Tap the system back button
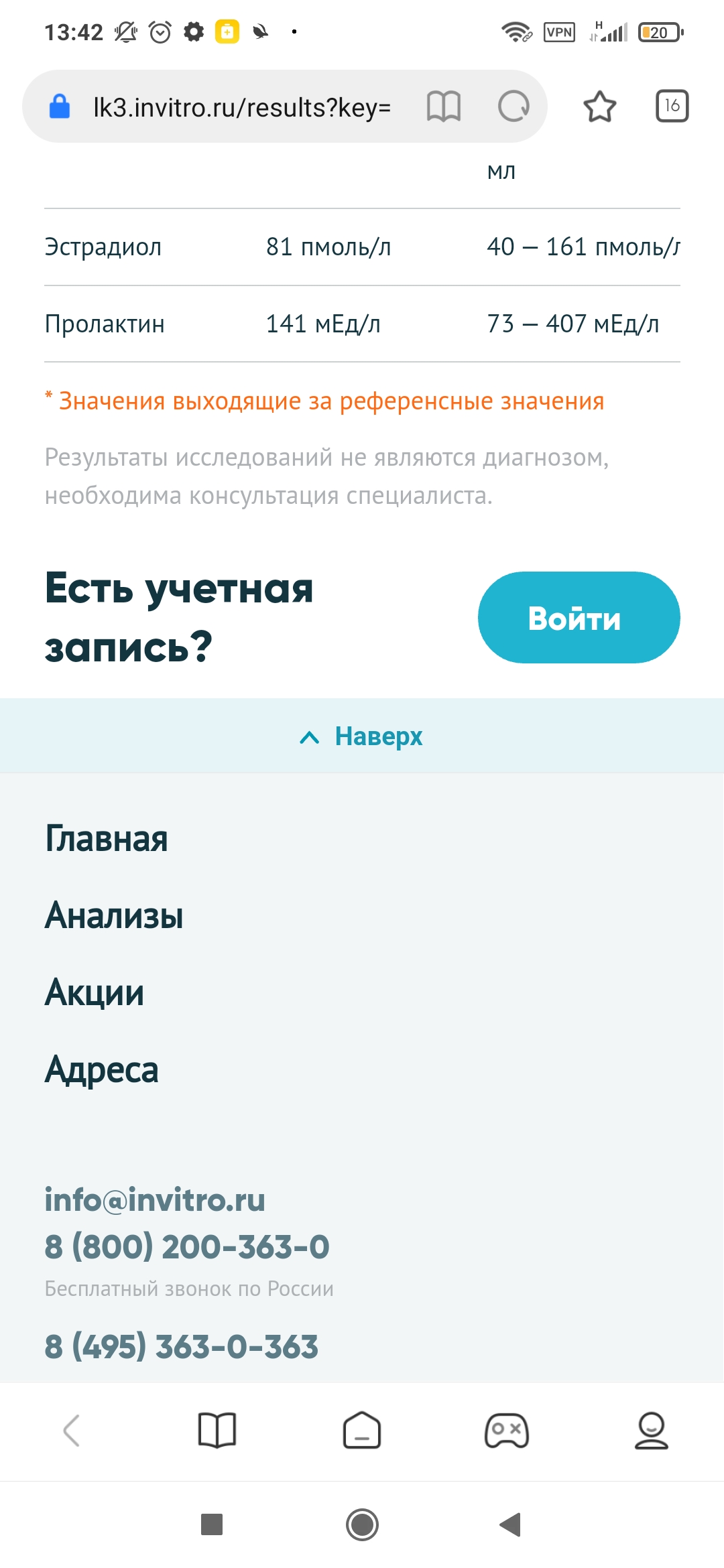Screen dimensions: 724x1568 (511, 1524)
